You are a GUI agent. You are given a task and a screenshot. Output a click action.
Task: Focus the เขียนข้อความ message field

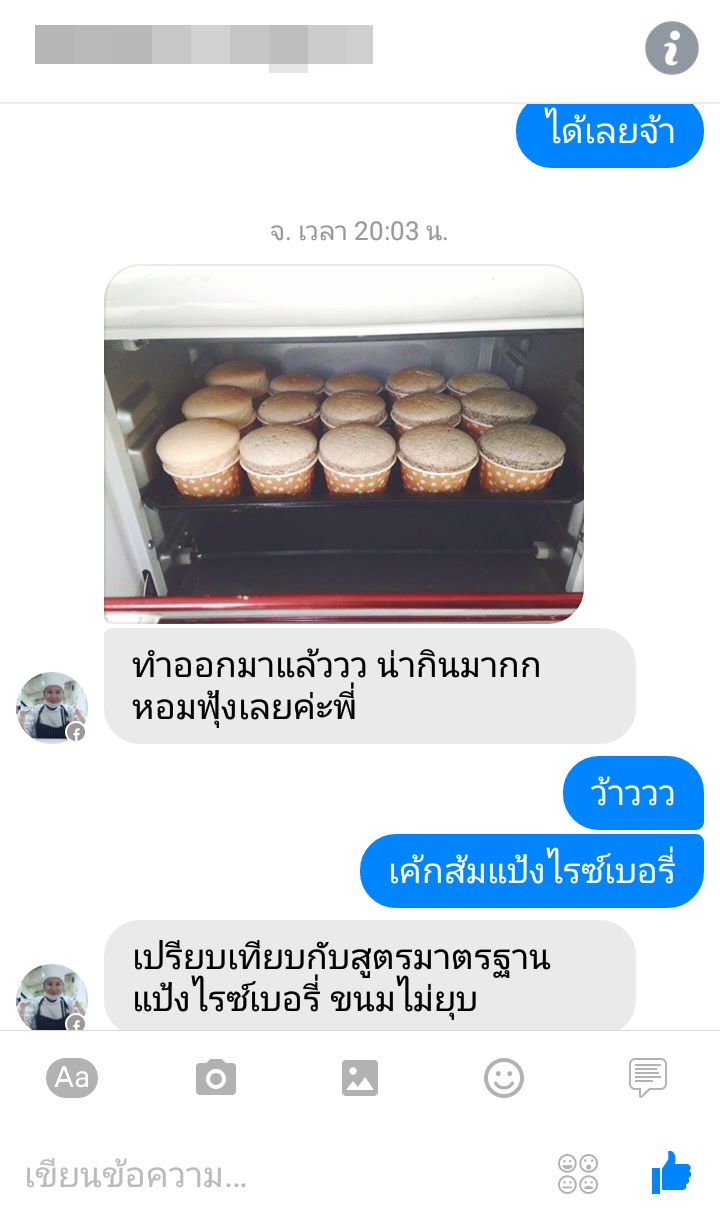click(250, 1176)
